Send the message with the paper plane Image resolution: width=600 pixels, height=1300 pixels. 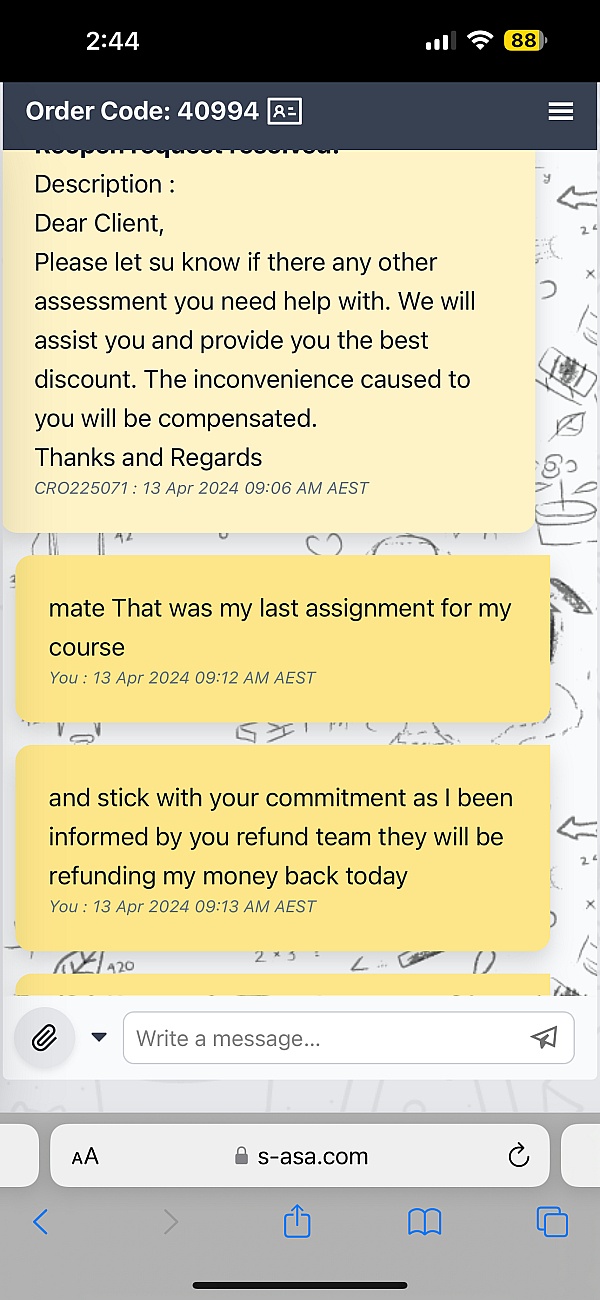(543, 1038)
